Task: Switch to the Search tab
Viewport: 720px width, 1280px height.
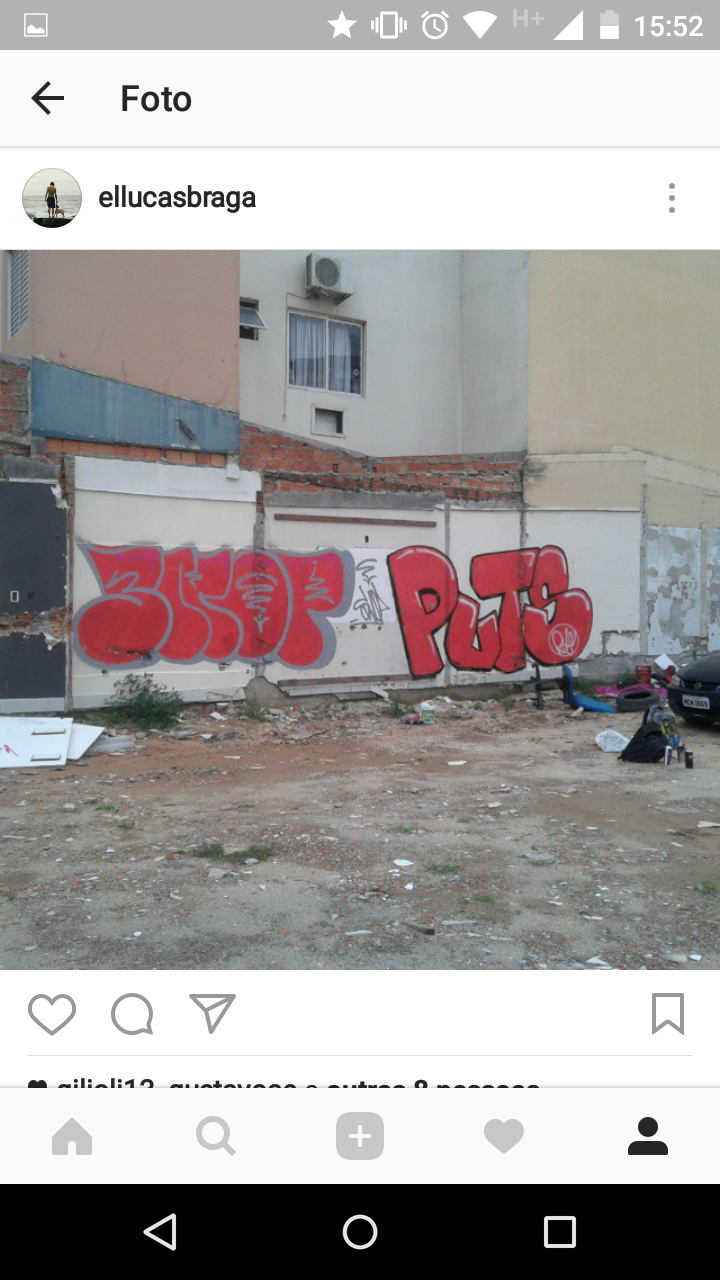Action: (215, 1137)
